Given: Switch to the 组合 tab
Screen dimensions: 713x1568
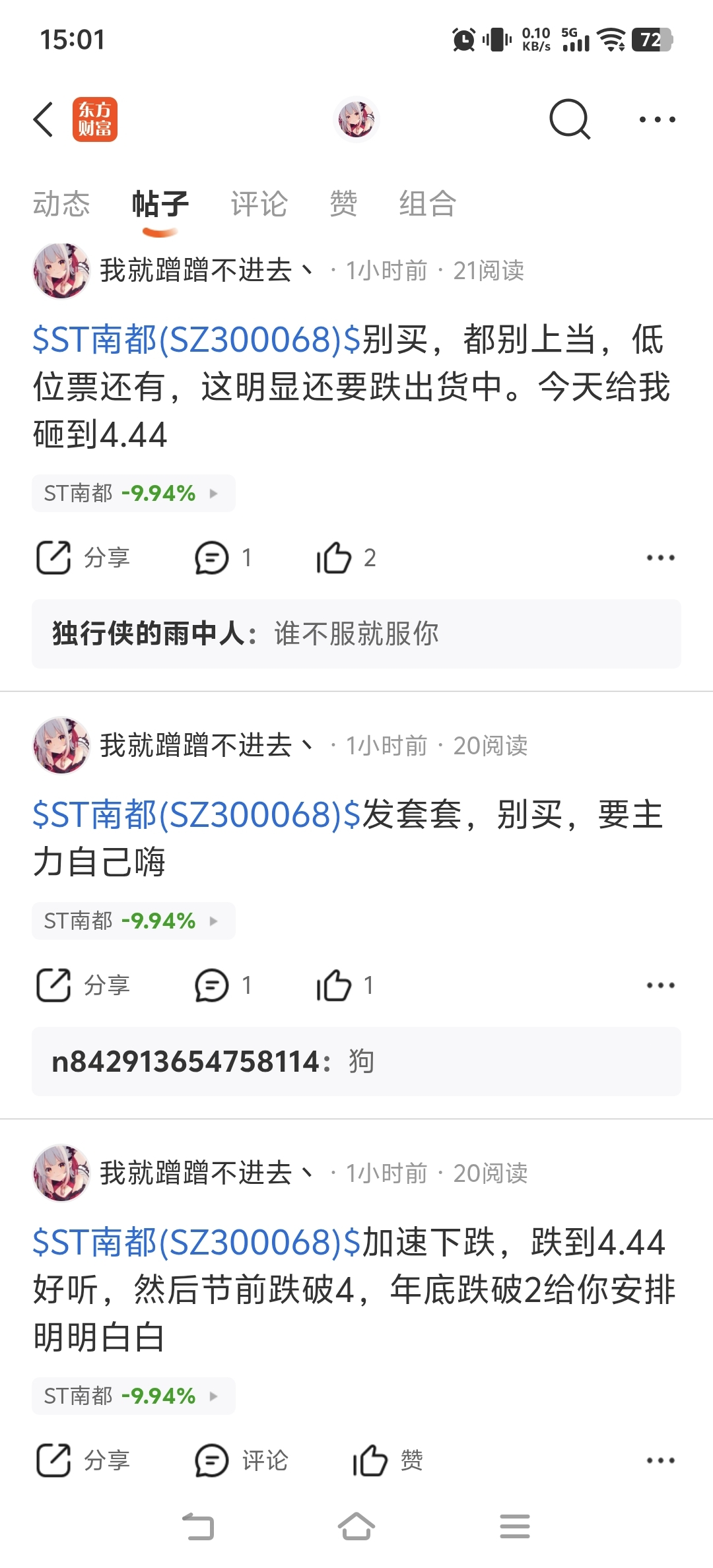Looking at the screenshot, I should 428,203.
